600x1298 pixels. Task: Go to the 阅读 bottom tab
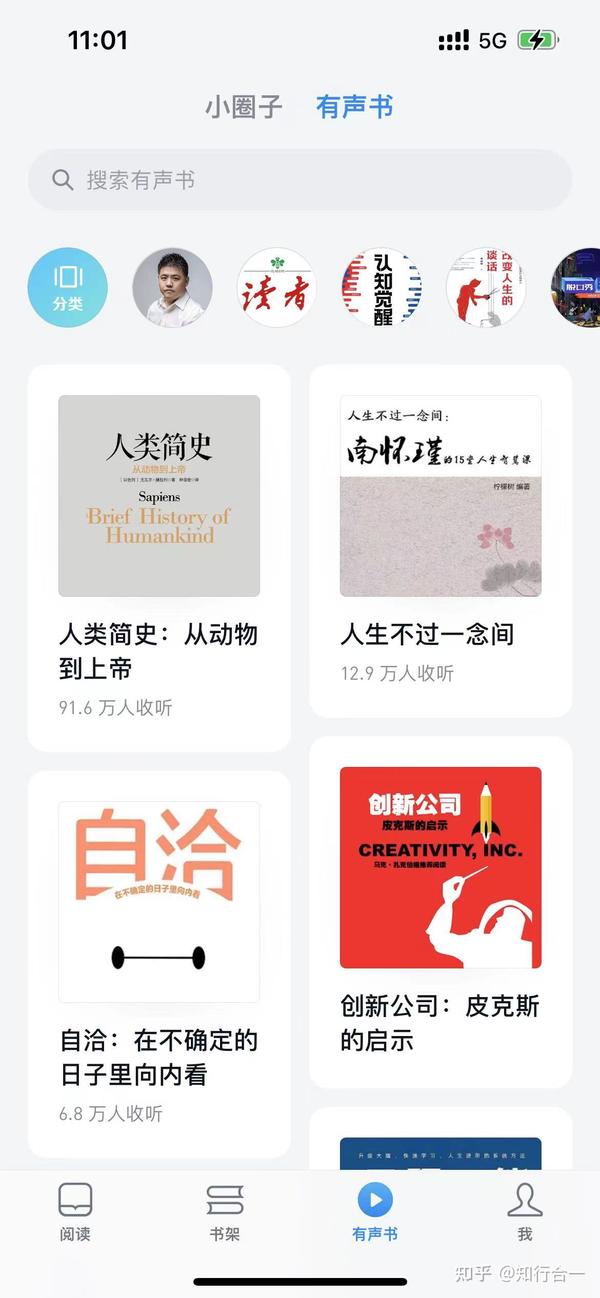point(75,1212)
